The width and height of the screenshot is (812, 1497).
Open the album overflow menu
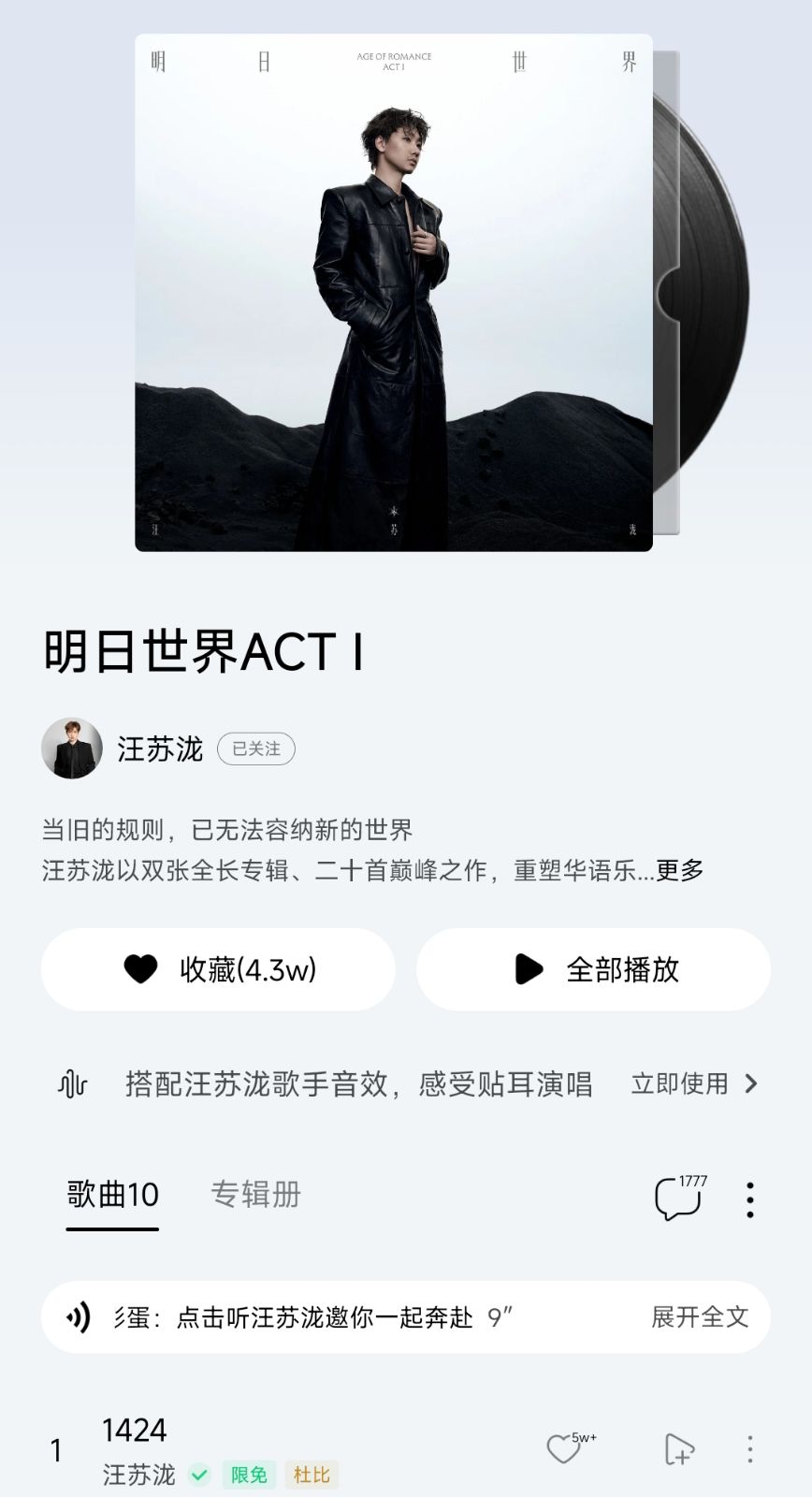click(x=750, y=1199)
